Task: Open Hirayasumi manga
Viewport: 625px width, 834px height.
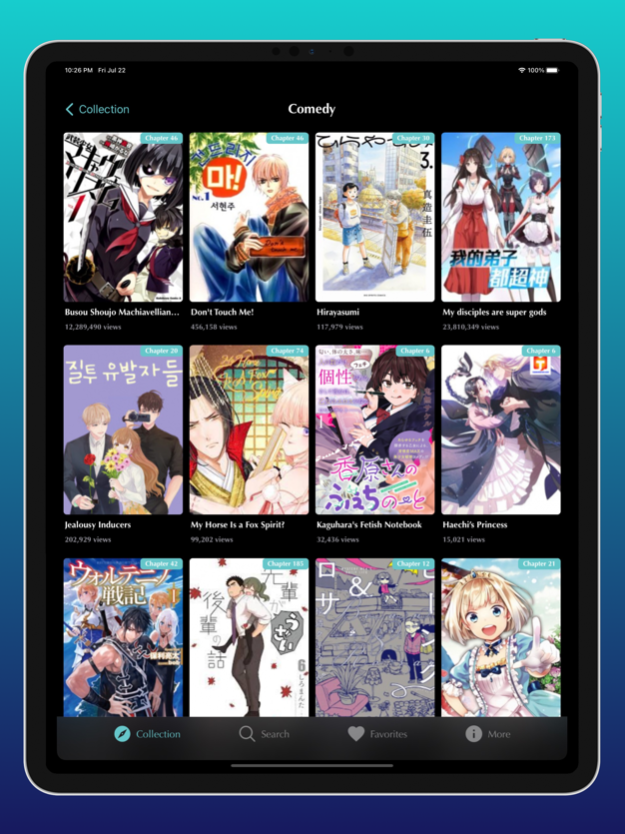Action: pyautogui.click(x=375, y=217)
